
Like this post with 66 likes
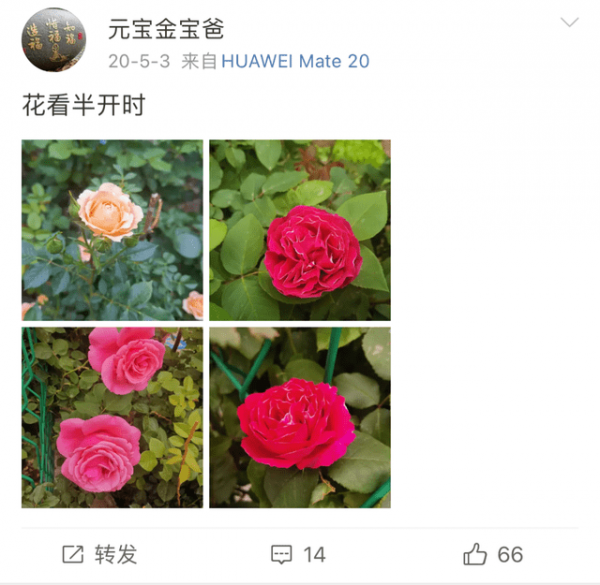(493, 554)
